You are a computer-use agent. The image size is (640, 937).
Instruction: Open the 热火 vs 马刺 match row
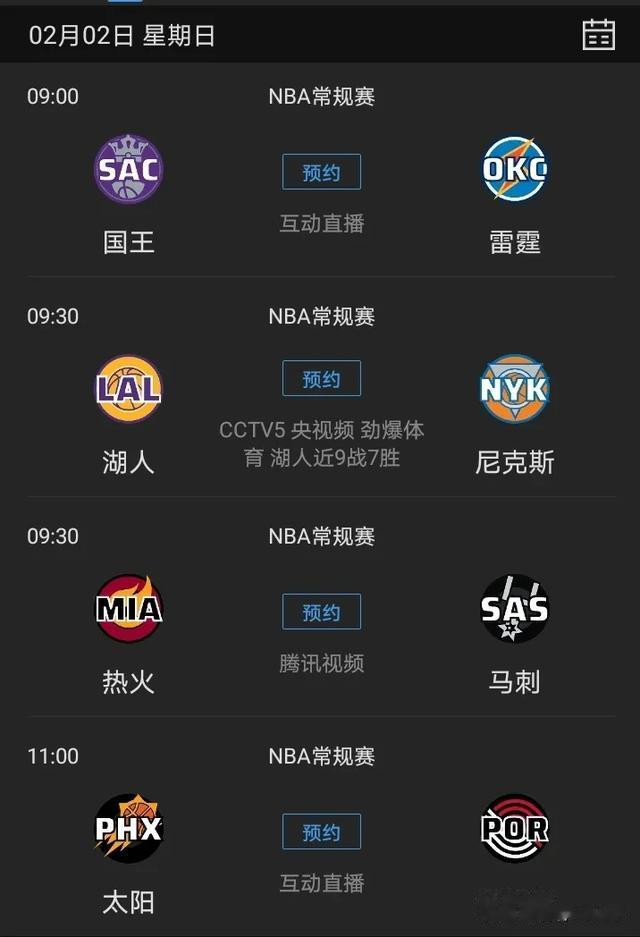pos(320,607)
